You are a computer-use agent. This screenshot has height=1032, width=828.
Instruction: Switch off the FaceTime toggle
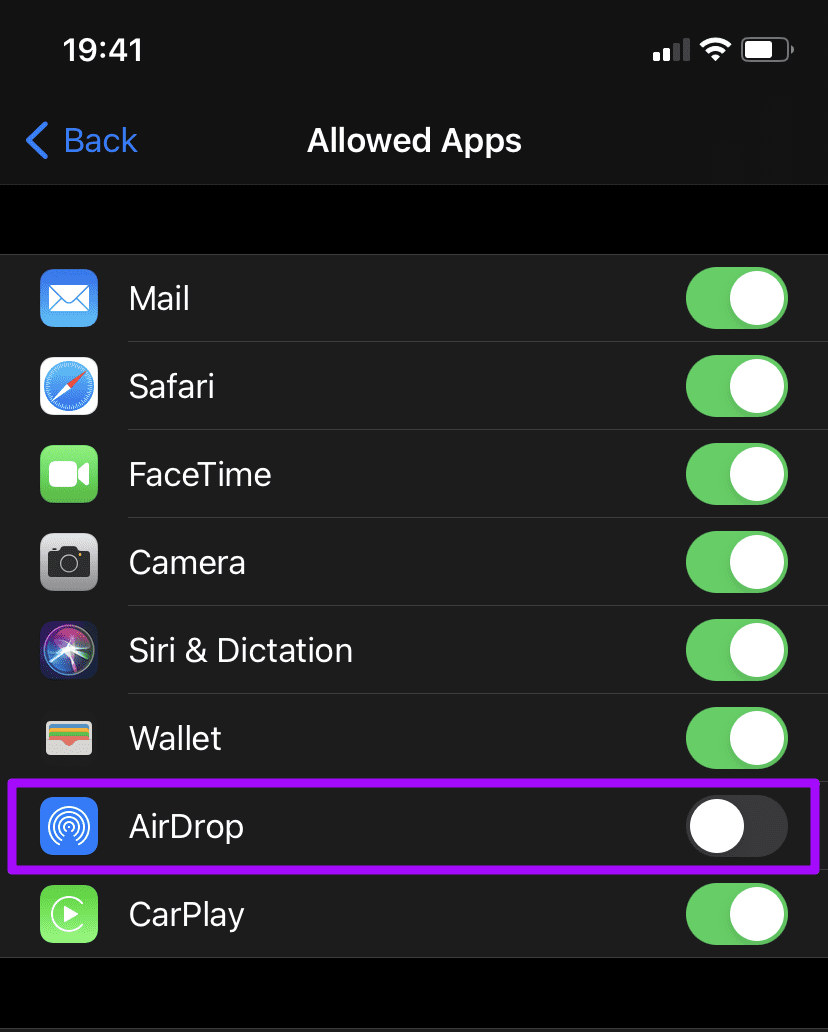pos(736,474)
